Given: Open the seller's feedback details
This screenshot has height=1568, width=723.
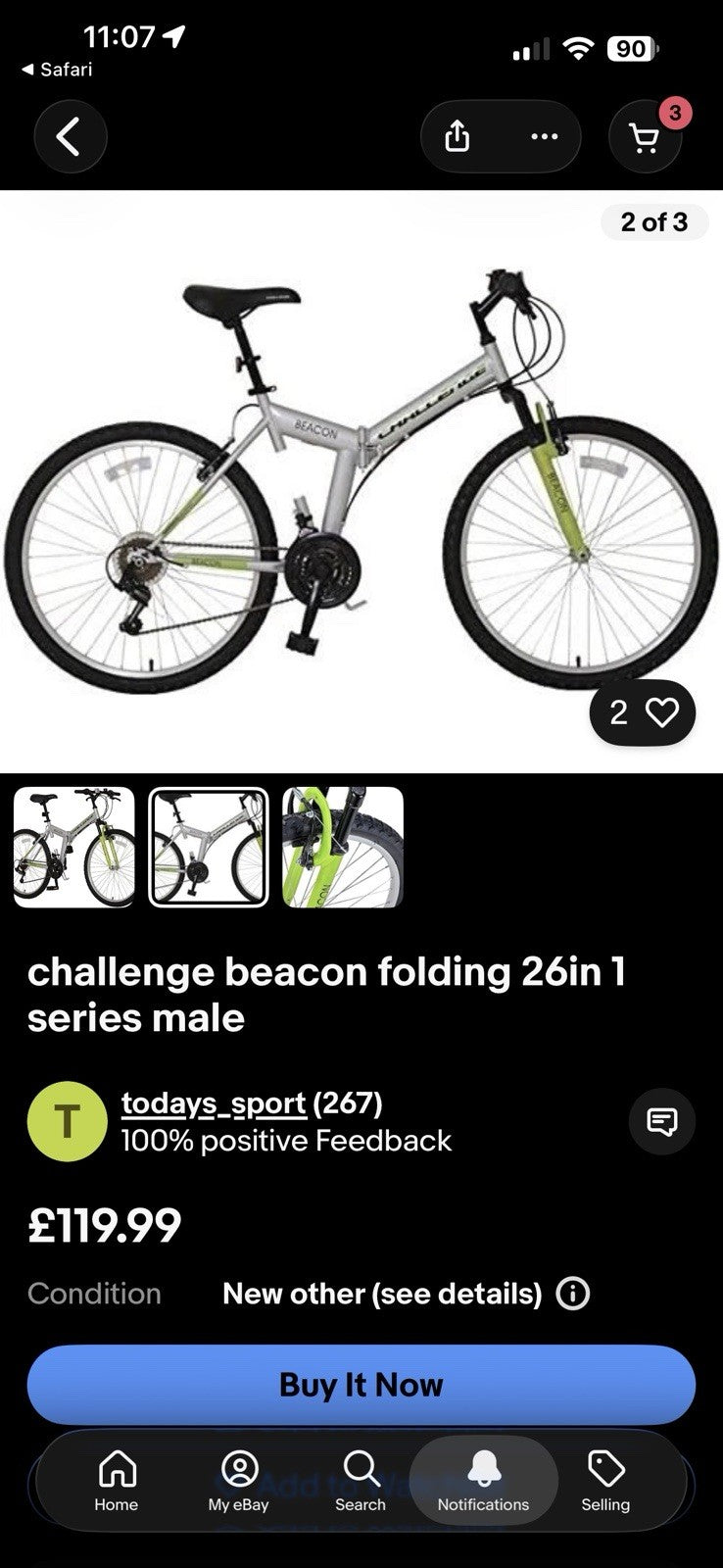Looking at the screenshot, I should point(284,1141).
